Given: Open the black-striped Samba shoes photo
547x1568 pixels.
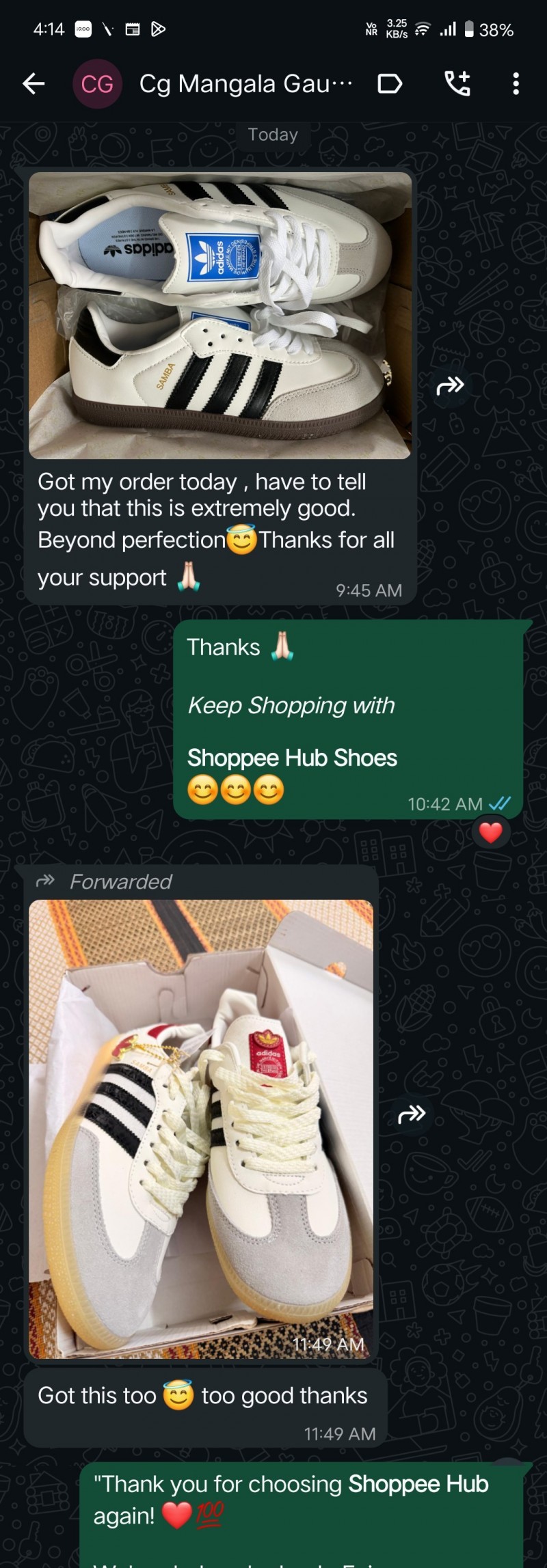Looking at the screenshot, I should (x=219, y=315).
